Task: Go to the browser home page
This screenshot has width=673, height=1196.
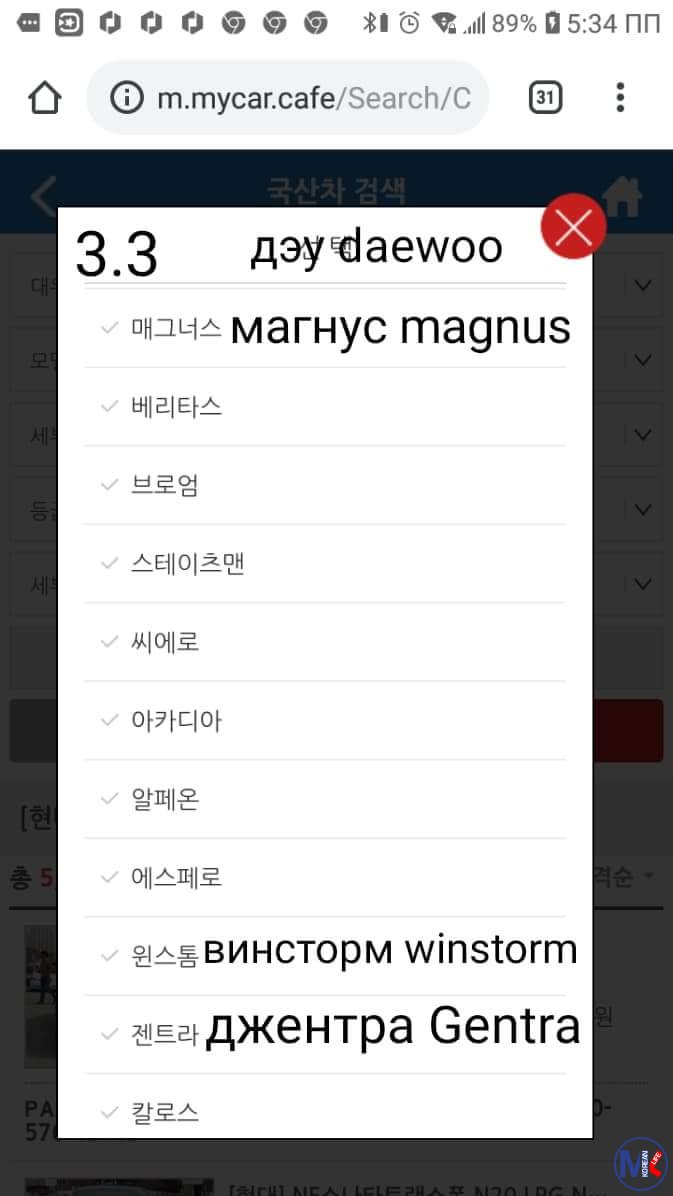Action: (x=45, y=98)
